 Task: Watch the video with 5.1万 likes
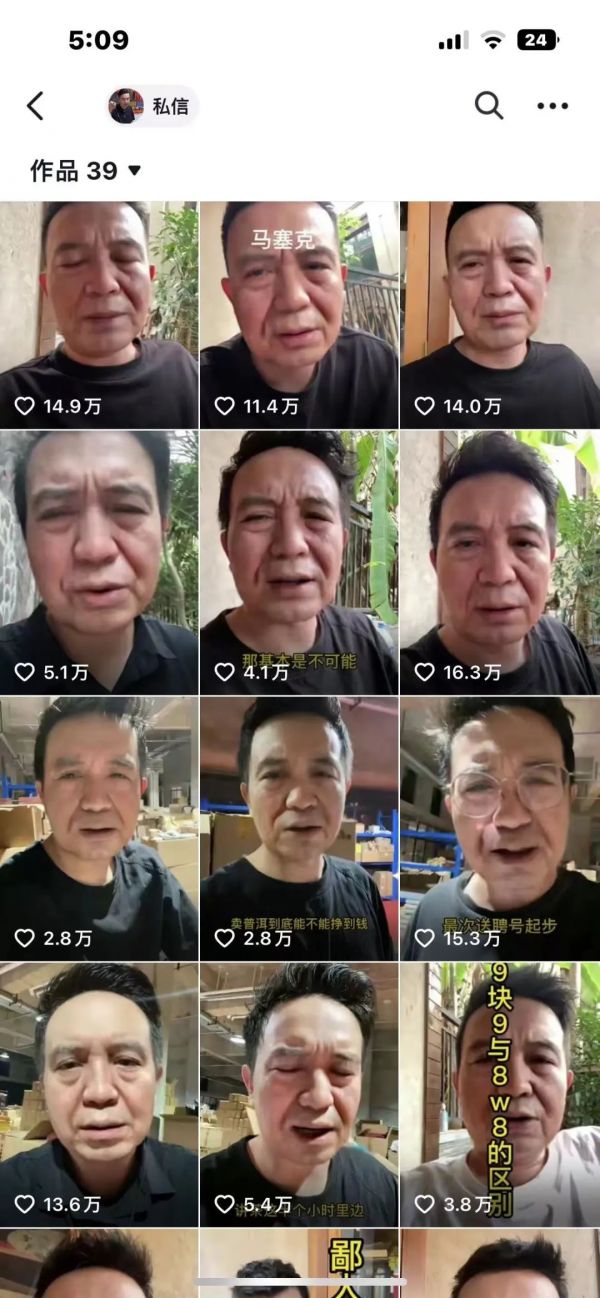99,562
